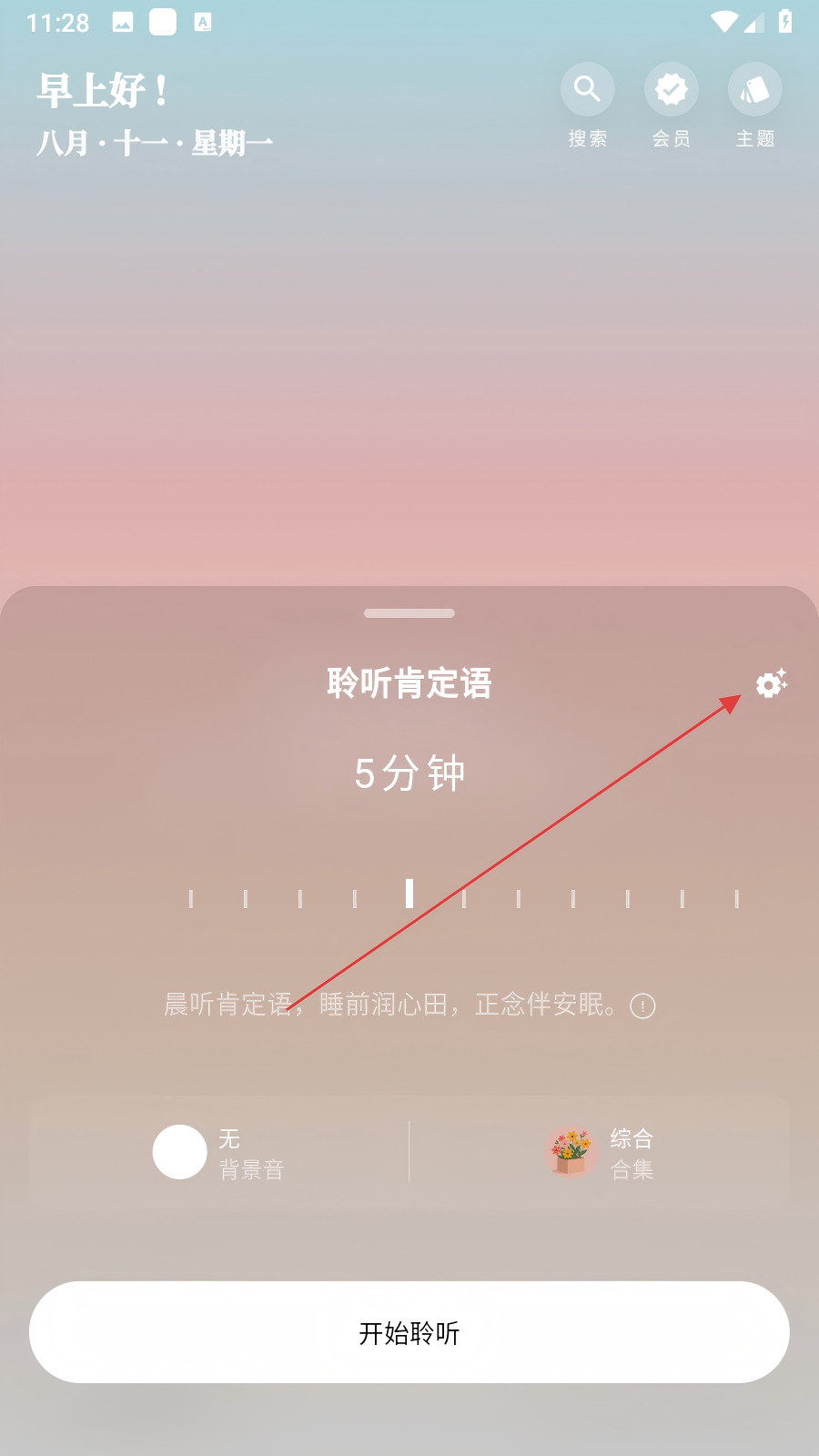Tap the last tick on the duration slider
The height and width of the screenshot is (1456, 819).
pyautogui.click(x=737, y=899)
